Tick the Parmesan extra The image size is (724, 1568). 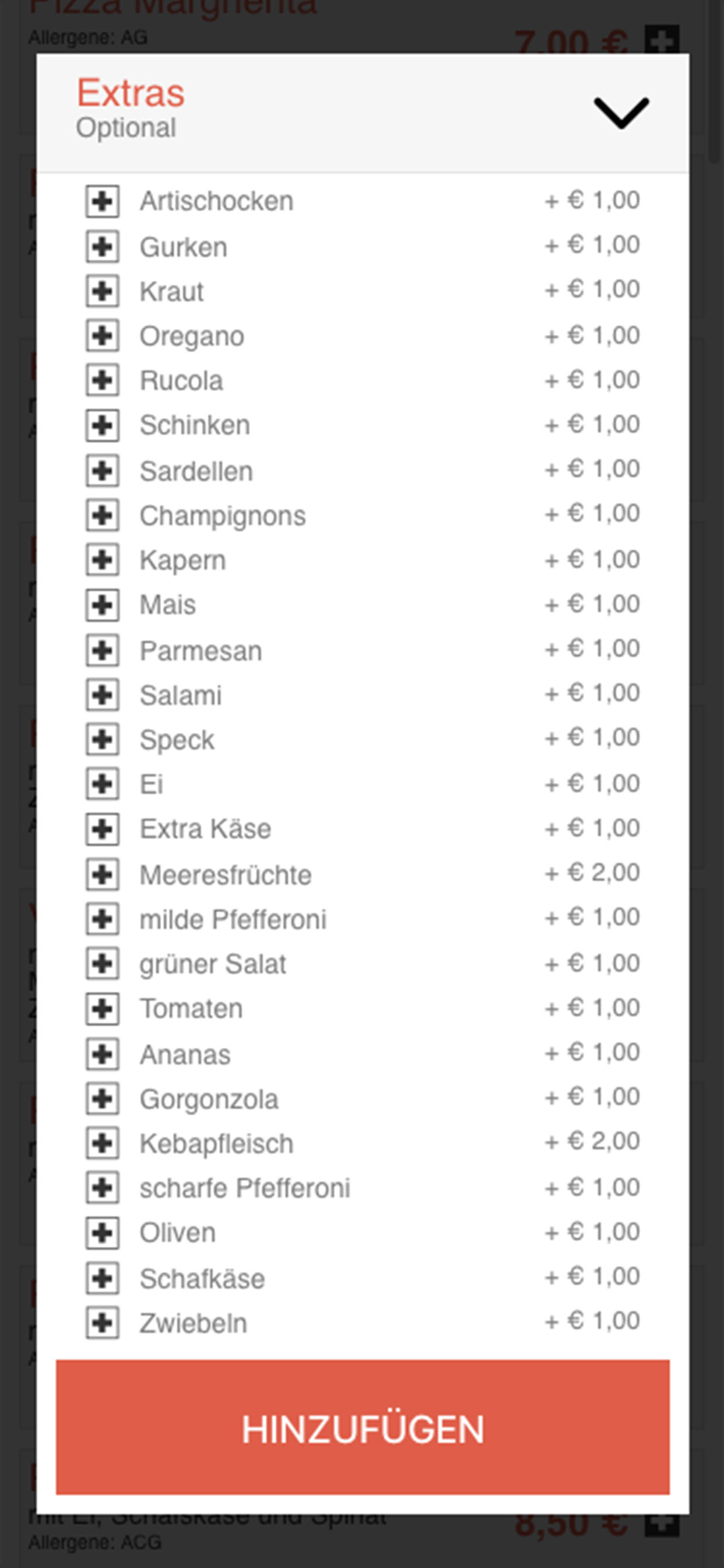pos(102,650)
